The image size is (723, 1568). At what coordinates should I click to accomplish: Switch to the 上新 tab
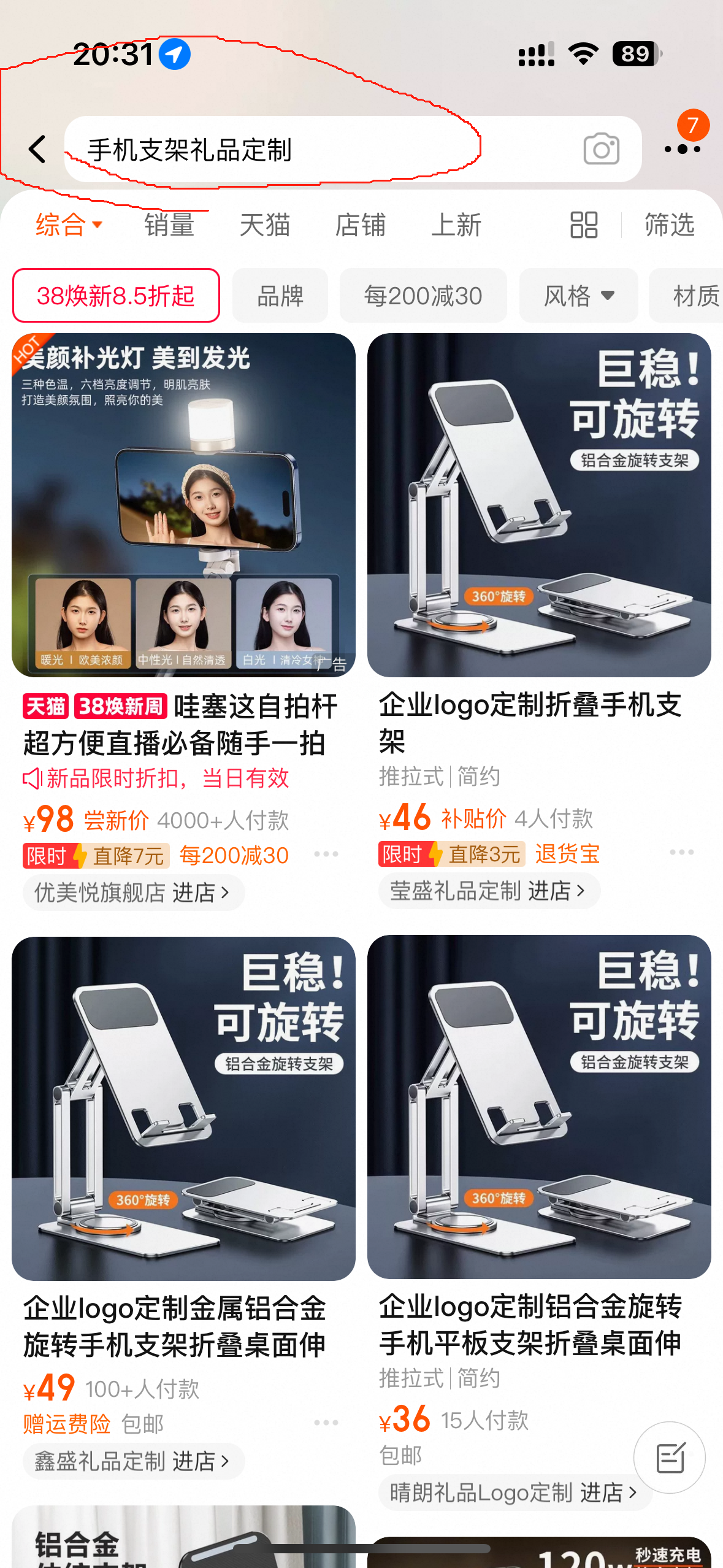pyautogui.click(x=456, y=225)
